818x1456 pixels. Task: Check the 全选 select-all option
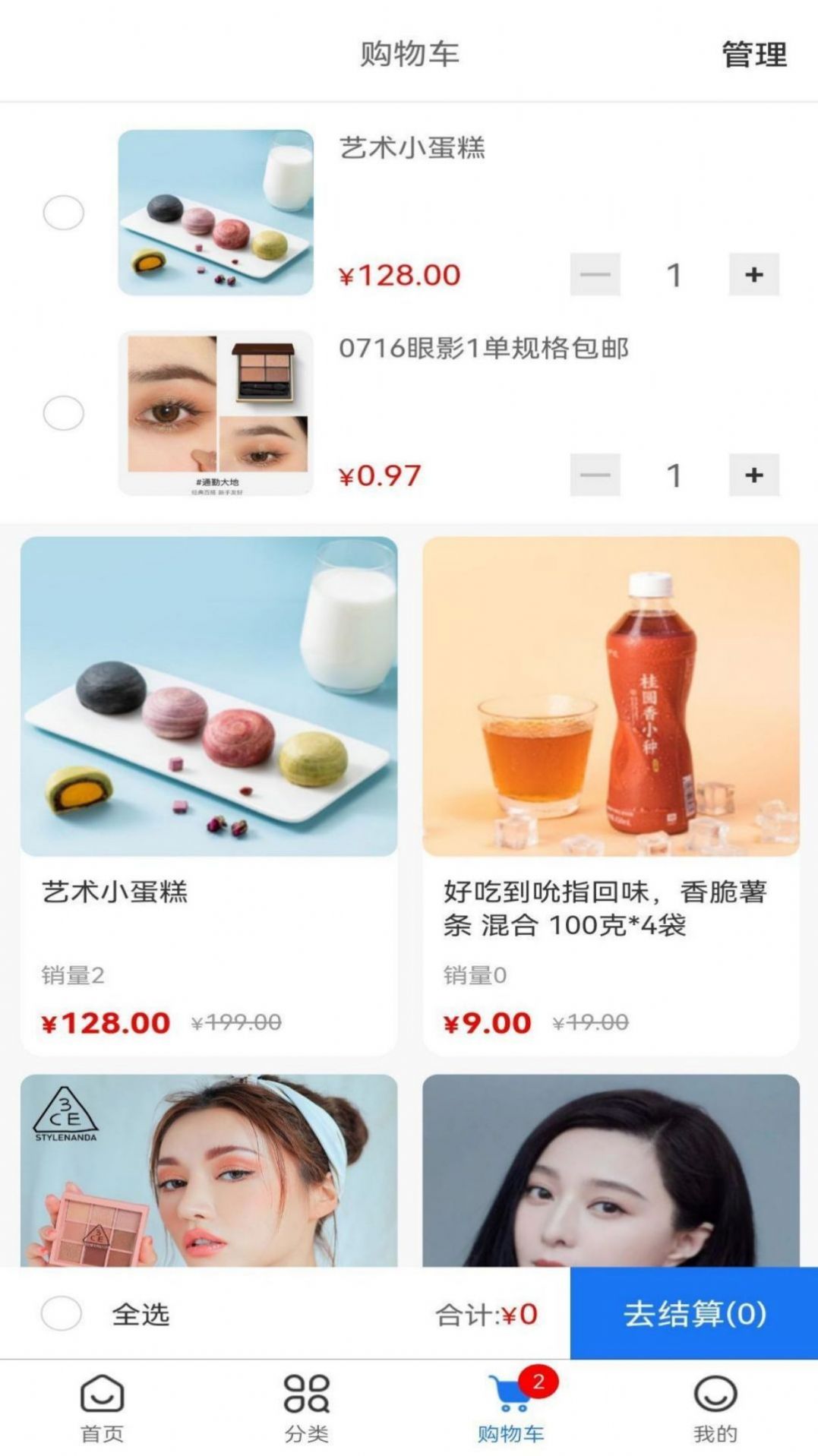pos(62,1313)
